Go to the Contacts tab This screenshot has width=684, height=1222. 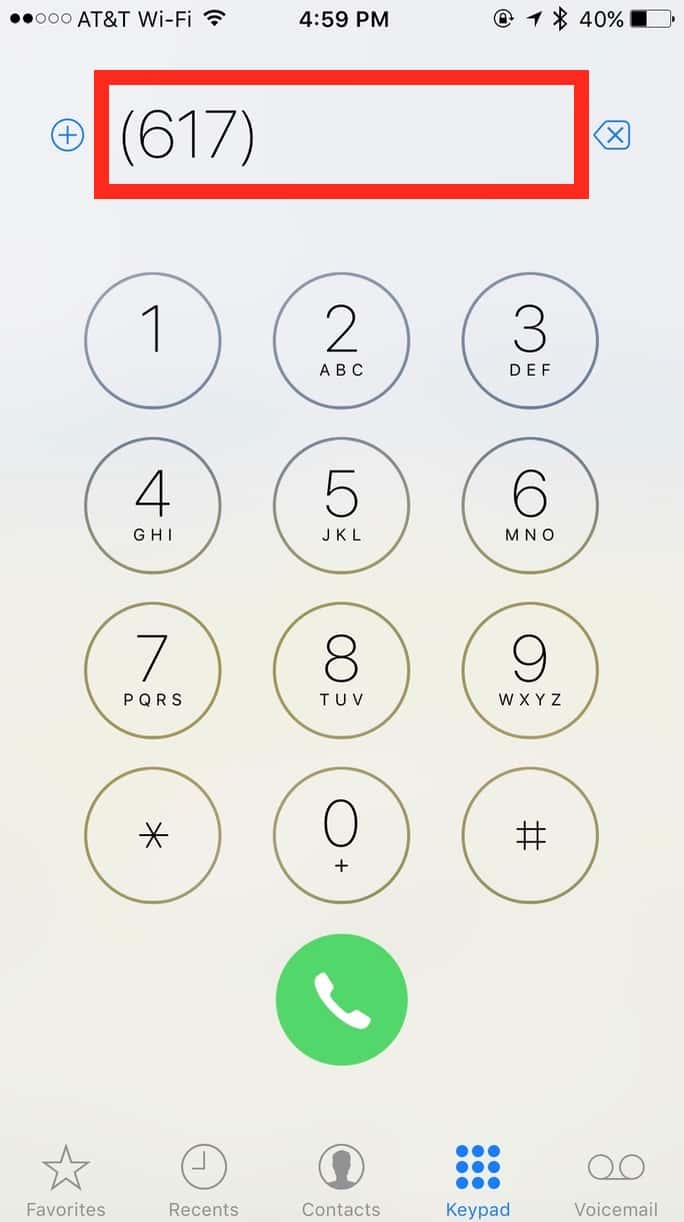click(341, 1180)
